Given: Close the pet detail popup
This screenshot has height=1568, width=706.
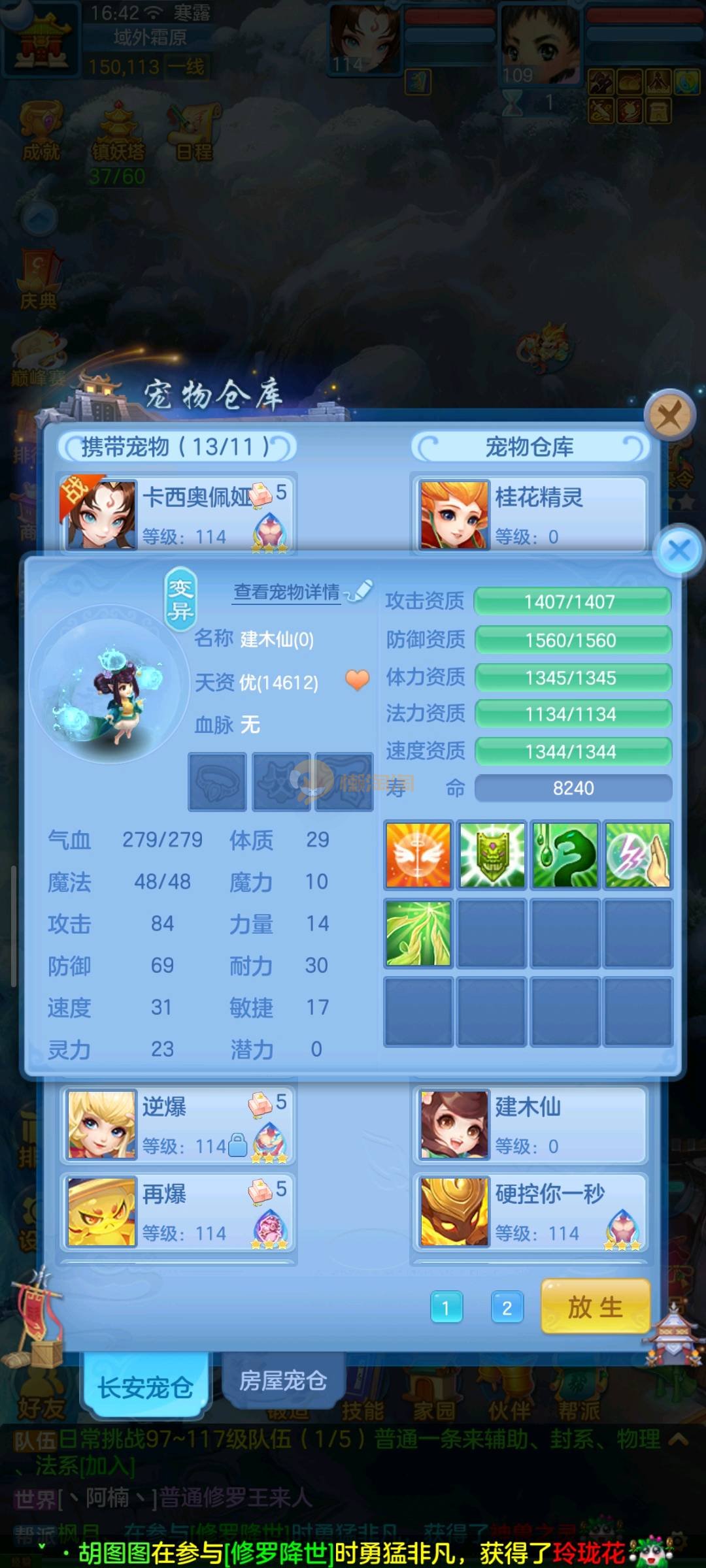Looking at the screenshot, I should [679, 550].
